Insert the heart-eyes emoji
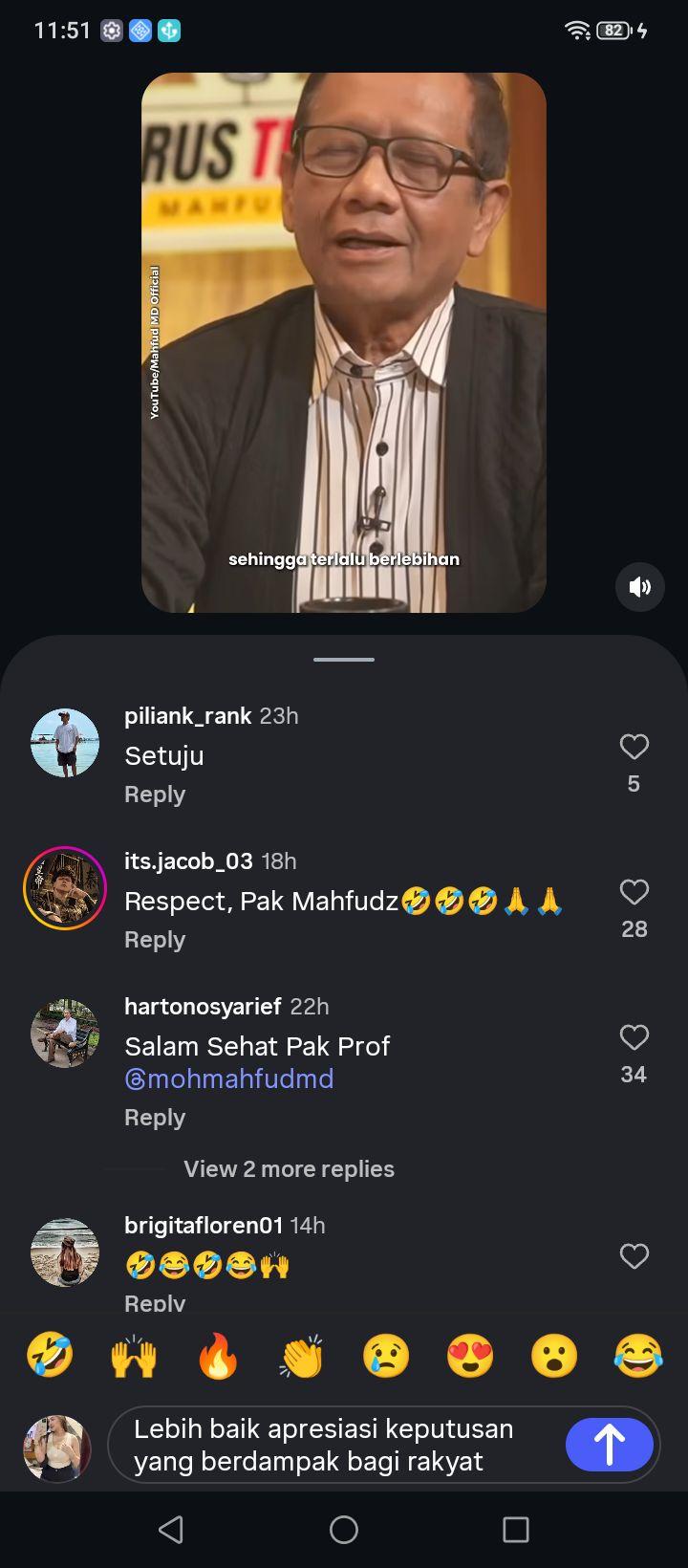Viewport: 688px width, 1568px height. (x=470, y=1356)
